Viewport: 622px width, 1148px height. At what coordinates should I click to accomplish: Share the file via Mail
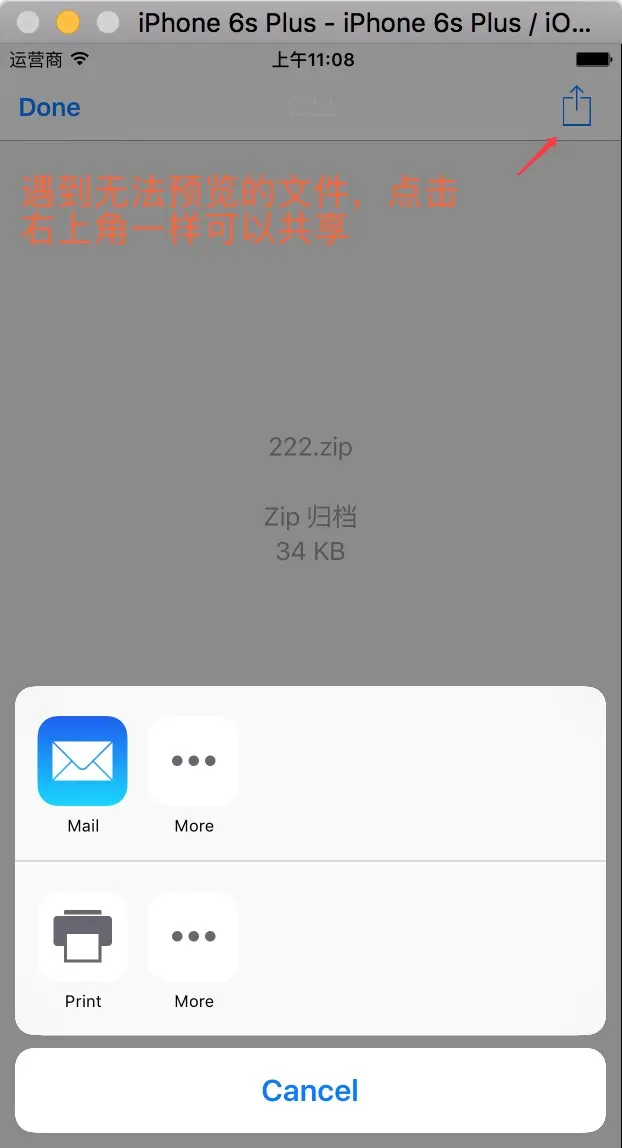coord(83,761)
